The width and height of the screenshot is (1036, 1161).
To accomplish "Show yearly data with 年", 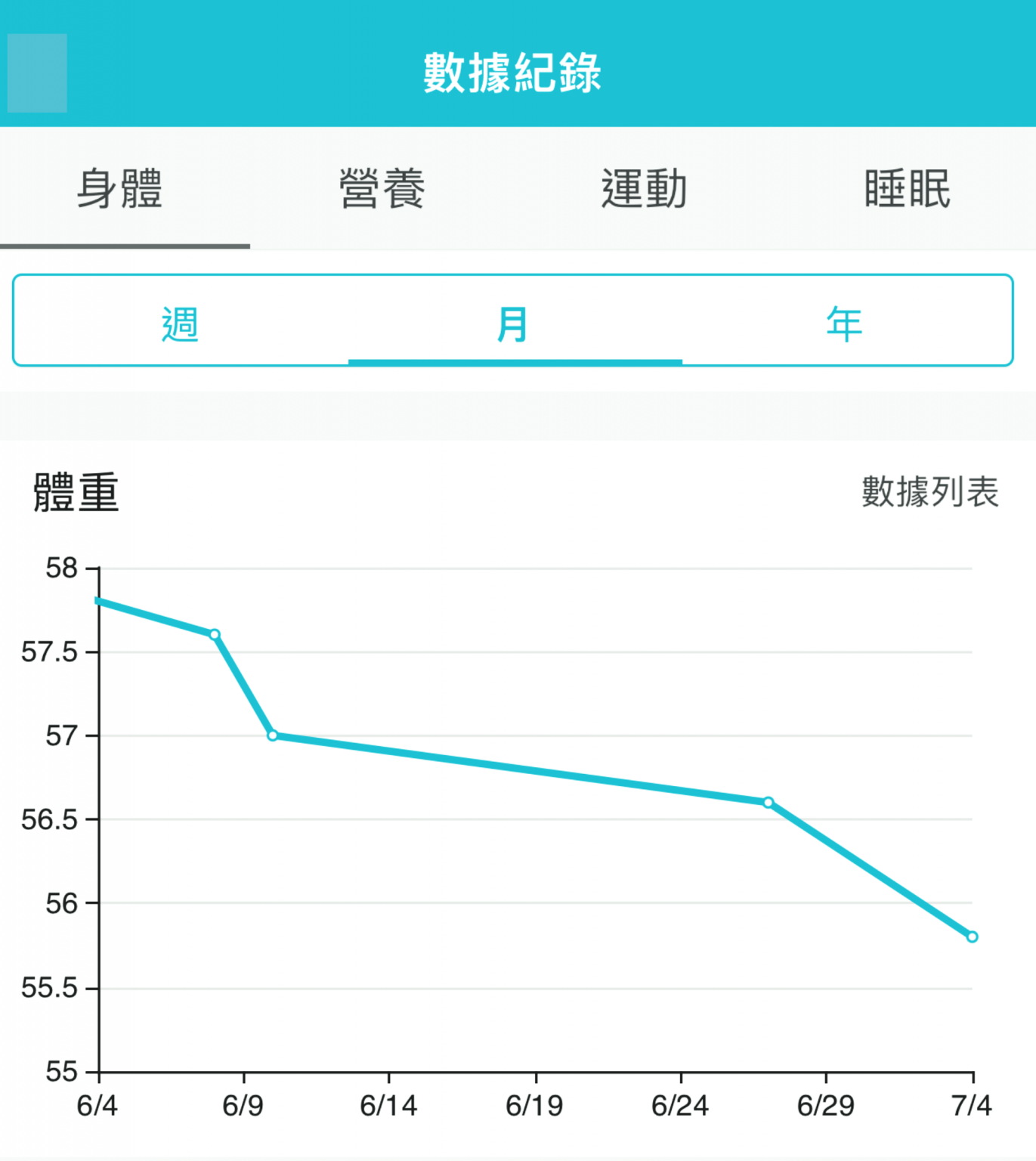I will [x=845, y=324].
